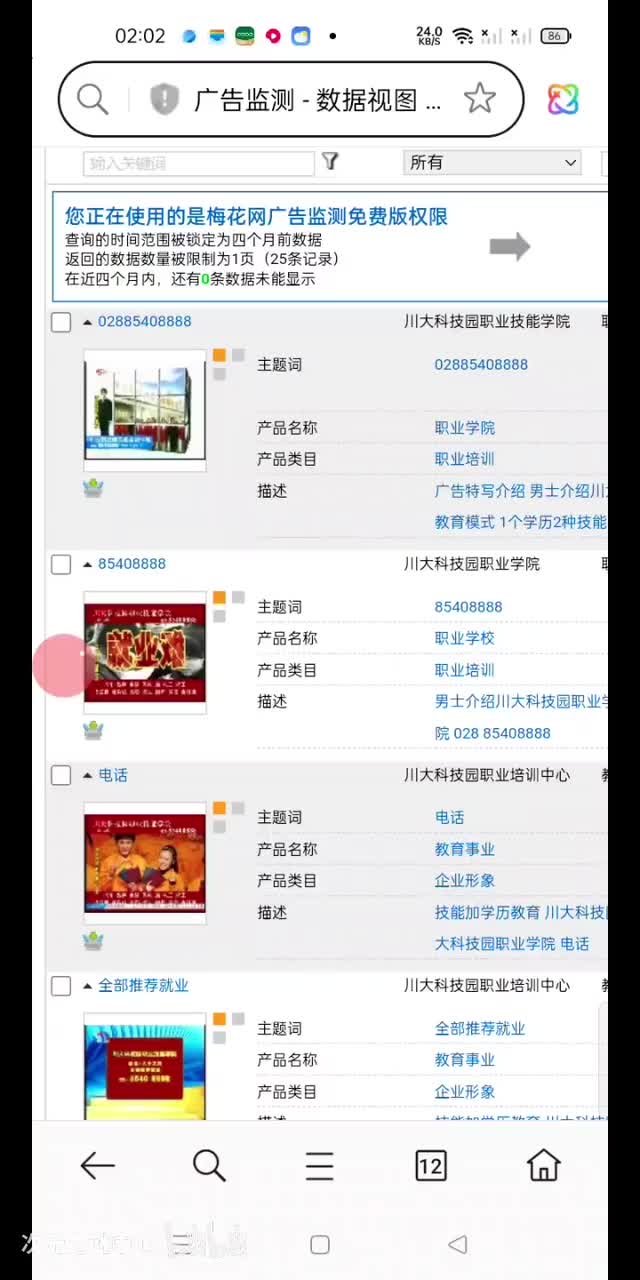Tap the gray arrow in the free-version banner

tap(509, 246)
